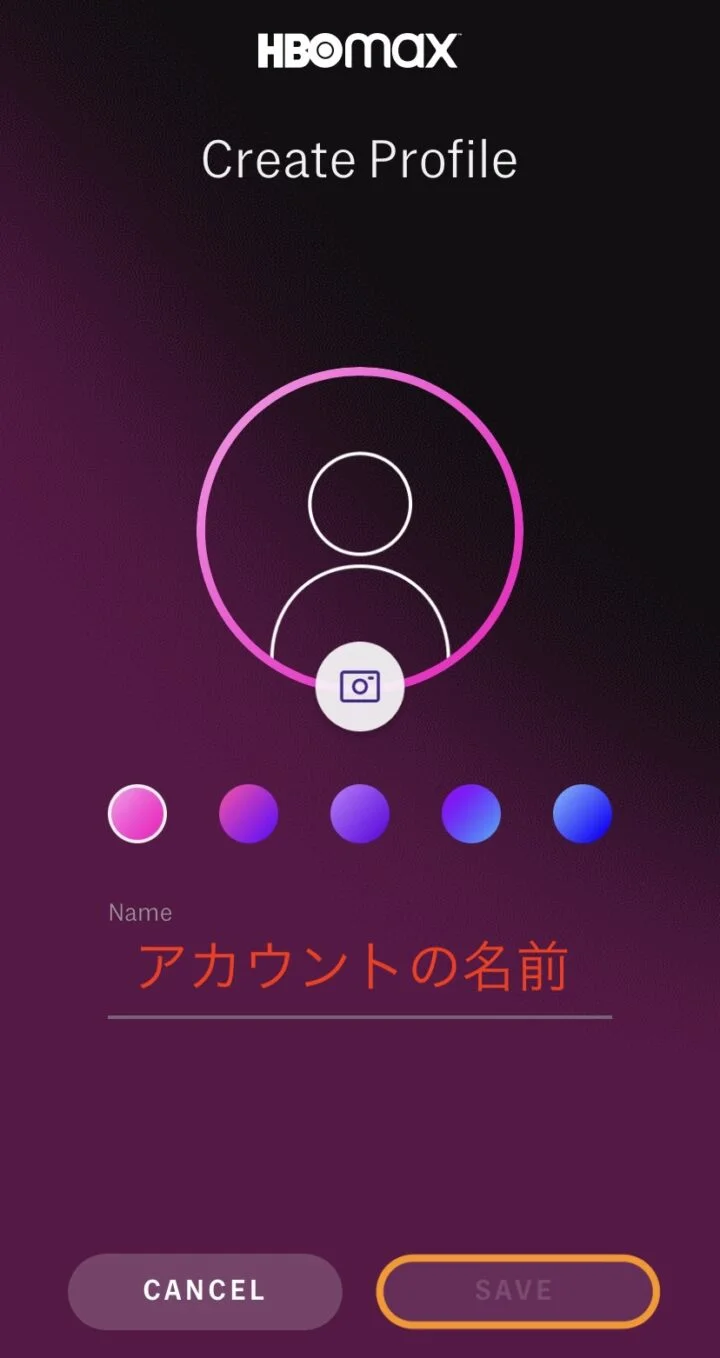Tap the camera icon to add a photo
The image size is (720, 1358).
click(x=360, y=687)
